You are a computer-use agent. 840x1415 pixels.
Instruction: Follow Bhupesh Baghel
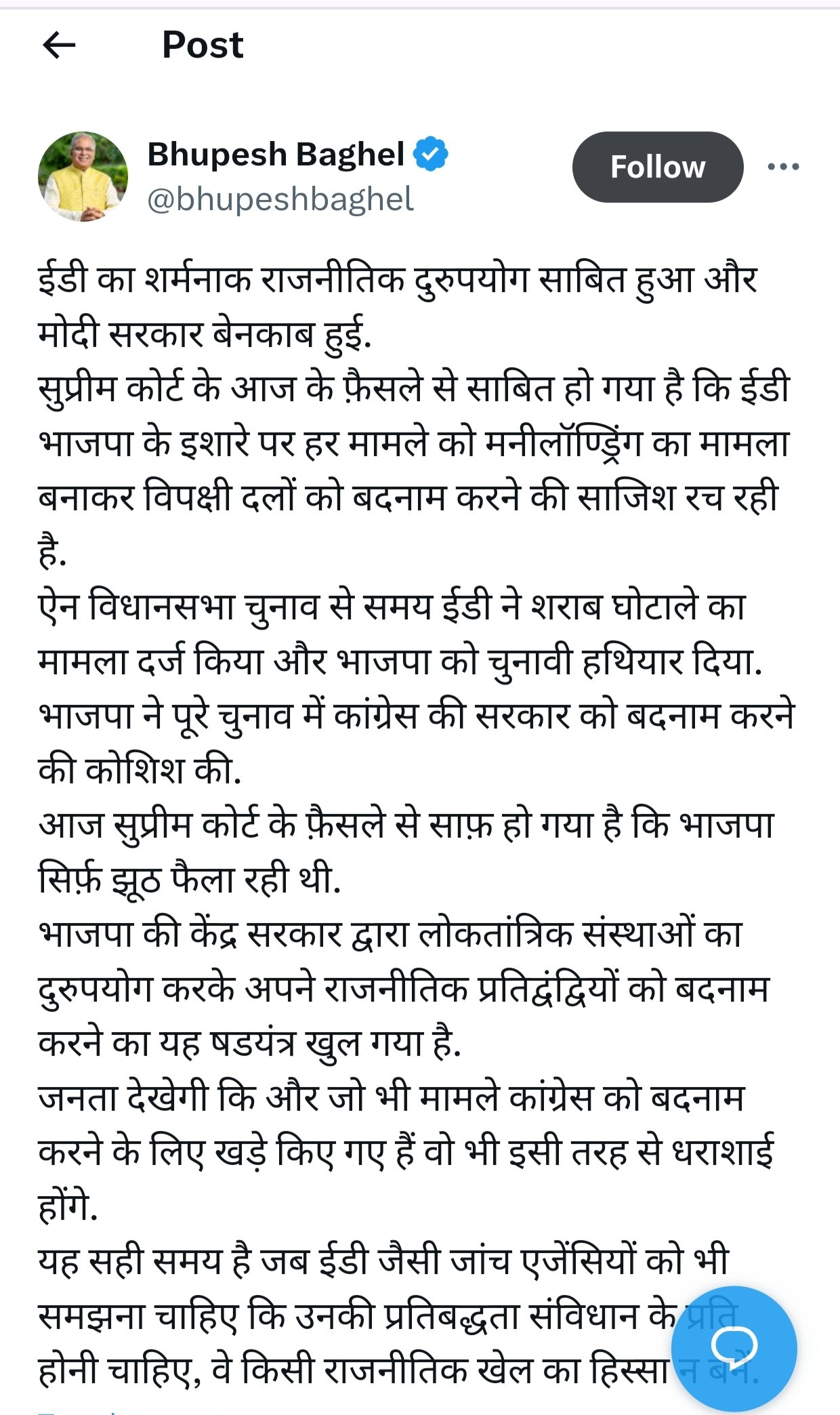coord(657,167)
